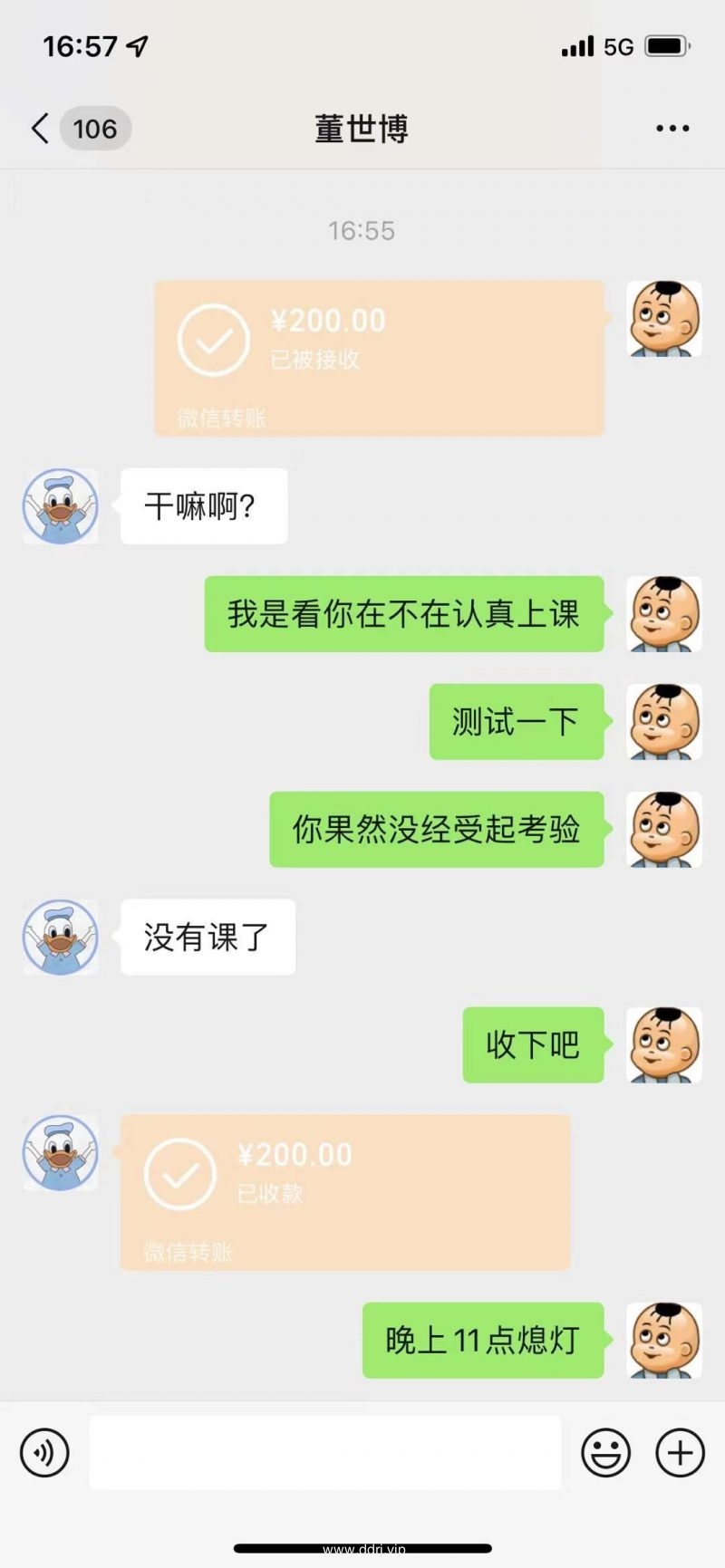
Task: Focus the message text field
Action: 324,1453
